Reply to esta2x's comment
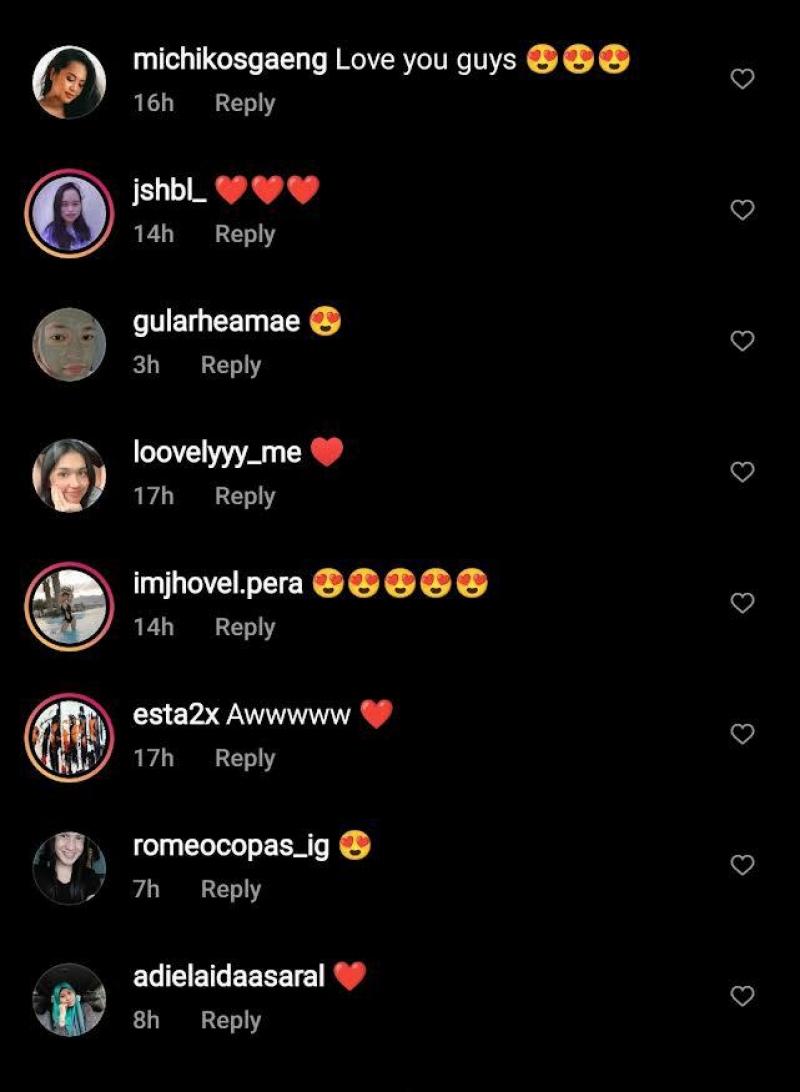 click(x=245, y=758)
